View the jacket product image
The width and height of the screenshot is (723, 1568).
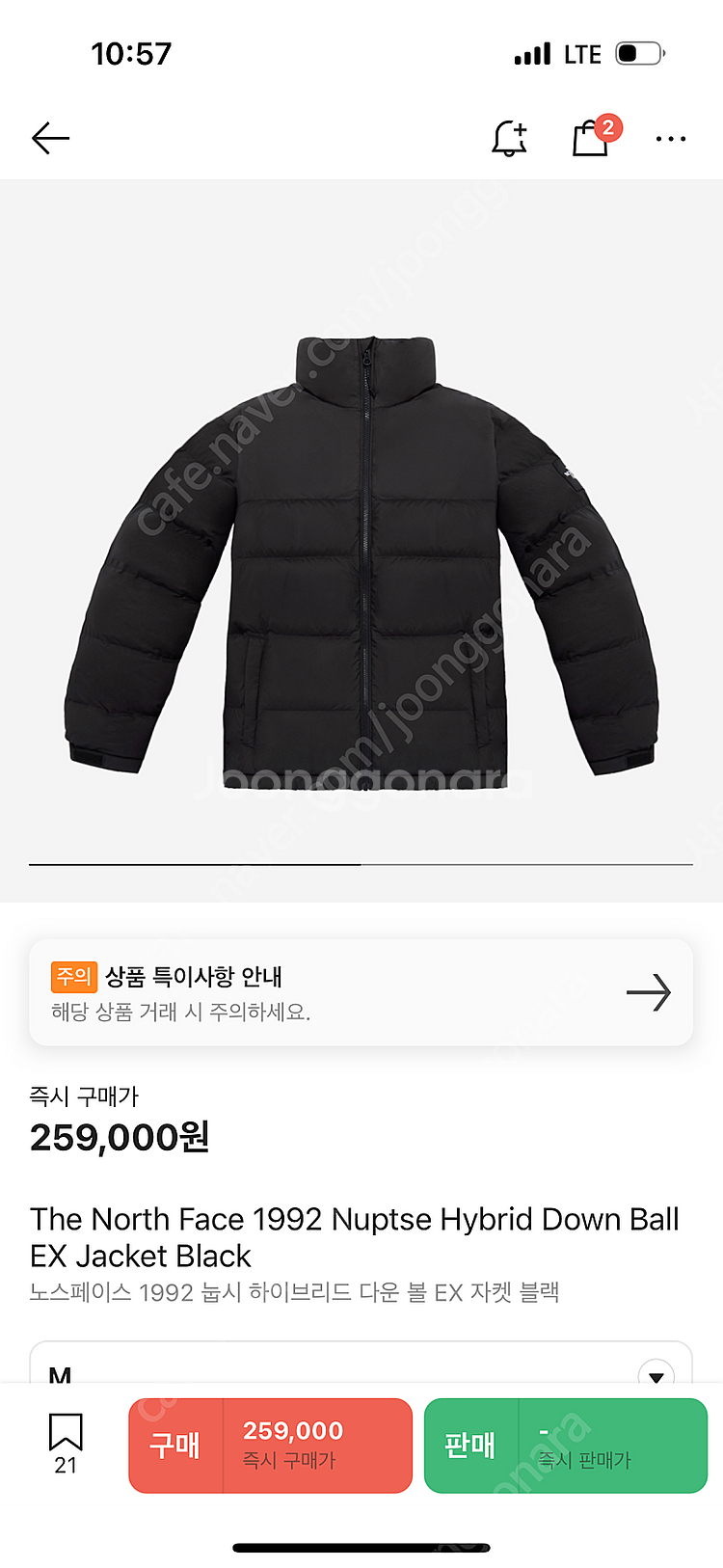point(361,557)
